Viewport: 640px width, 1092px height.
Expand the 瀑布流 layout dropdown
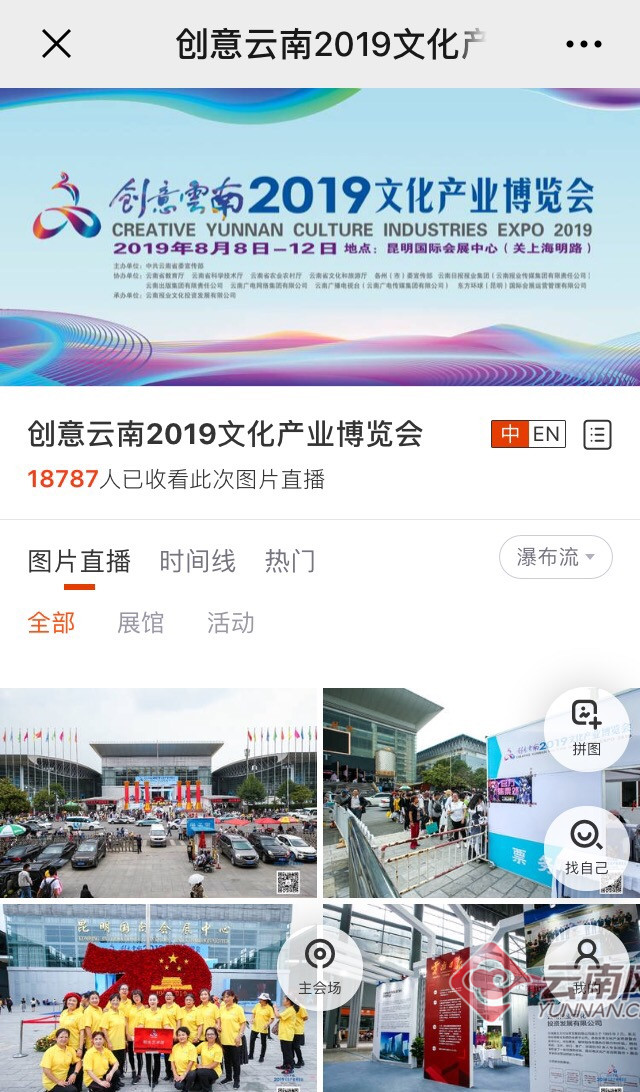[555, 557]
